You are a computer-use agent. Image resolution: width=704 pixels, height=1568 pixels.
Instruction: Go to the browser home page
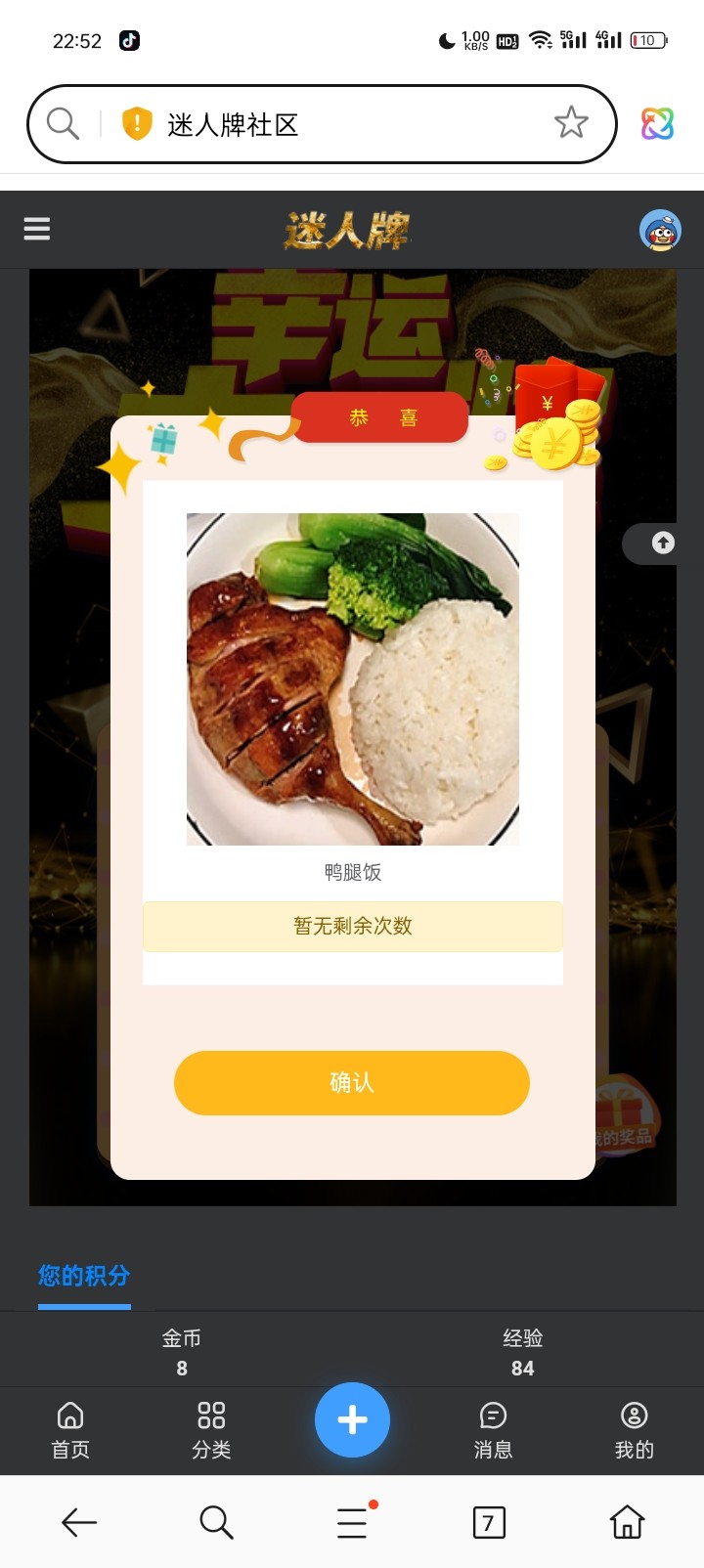tap(627, 1522)
